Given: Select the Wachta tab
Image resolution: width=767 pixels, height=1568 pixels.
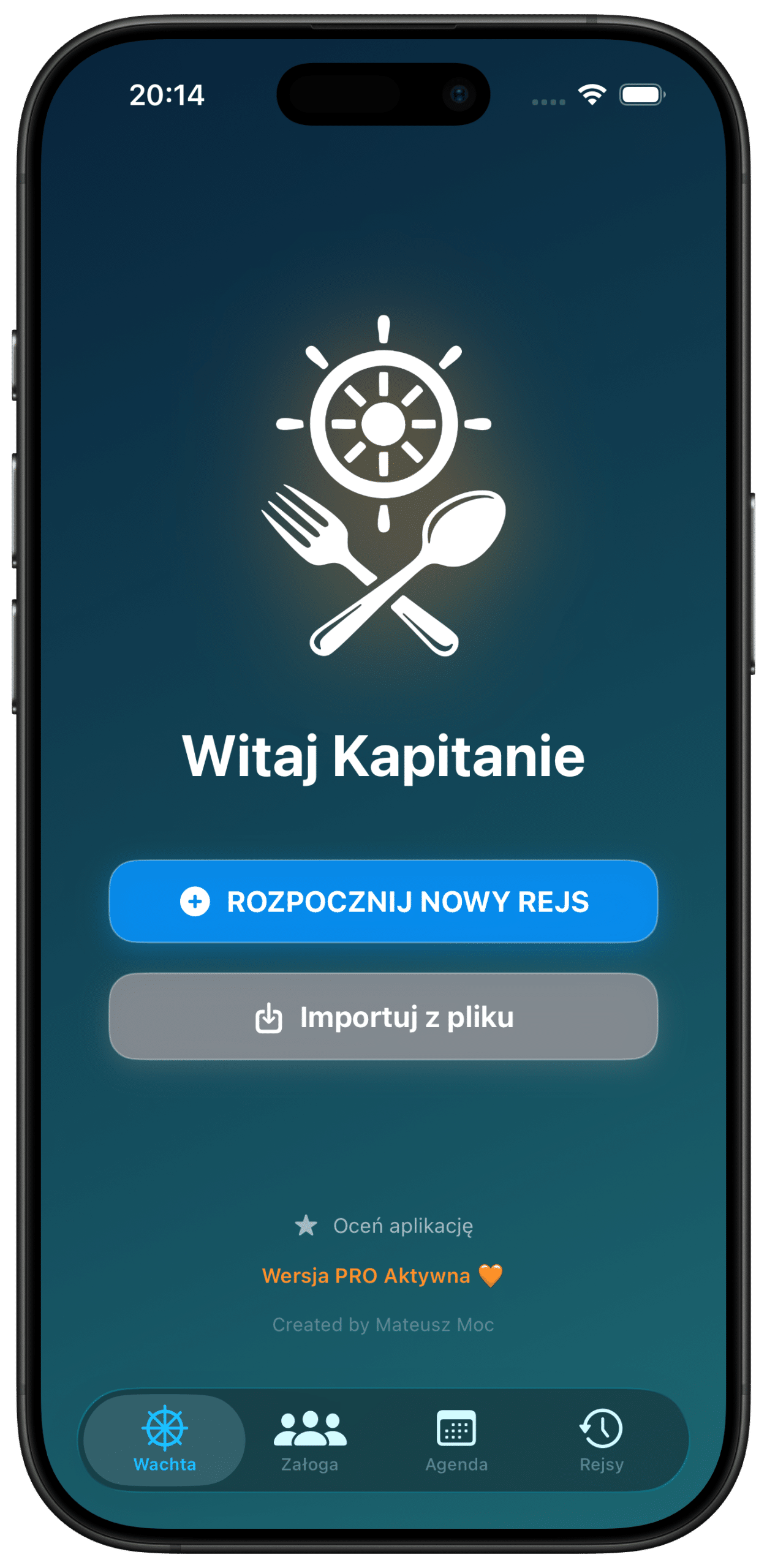Looking at the screenshot, I should point(165,1441).
